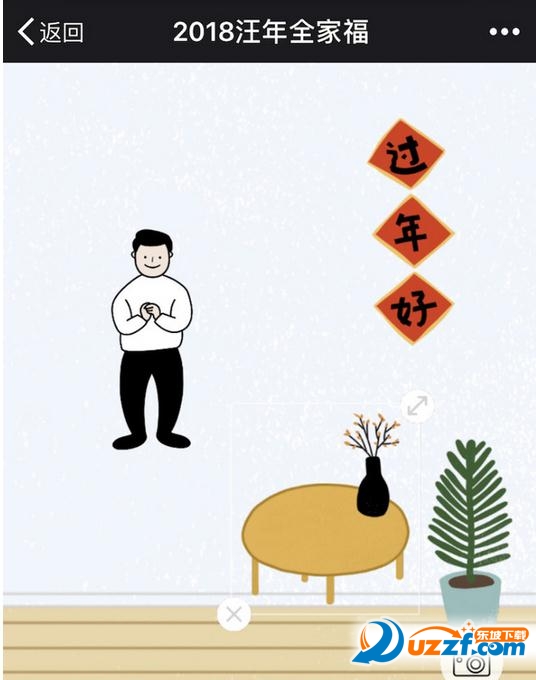Image resolution: width=536 pixels, height=680 pixels.
Task: Tap the resize handle on the table
Action: 417,406
